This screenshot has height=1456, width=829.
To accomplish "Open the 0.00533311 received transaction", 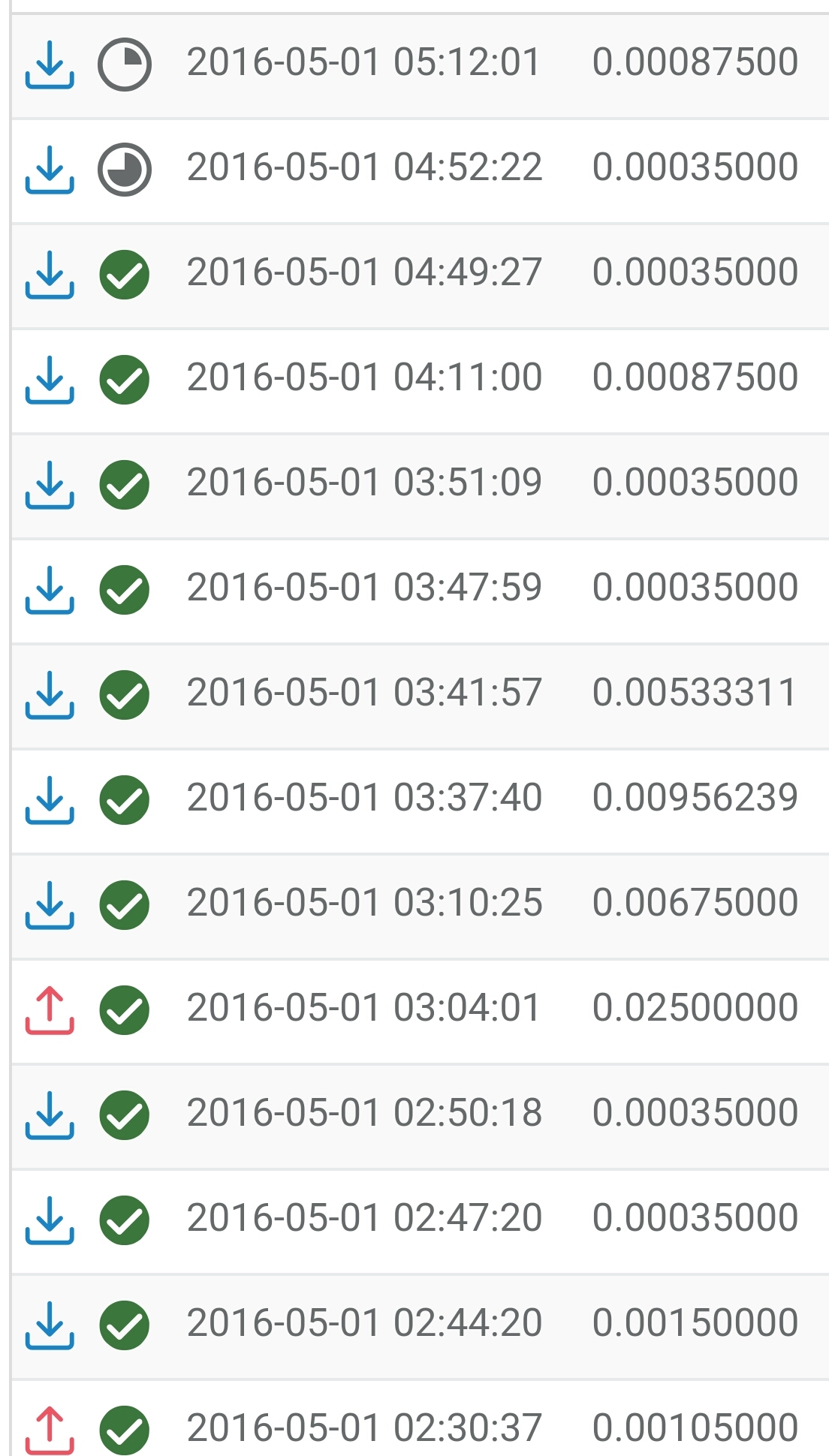I will coord(420,696).
